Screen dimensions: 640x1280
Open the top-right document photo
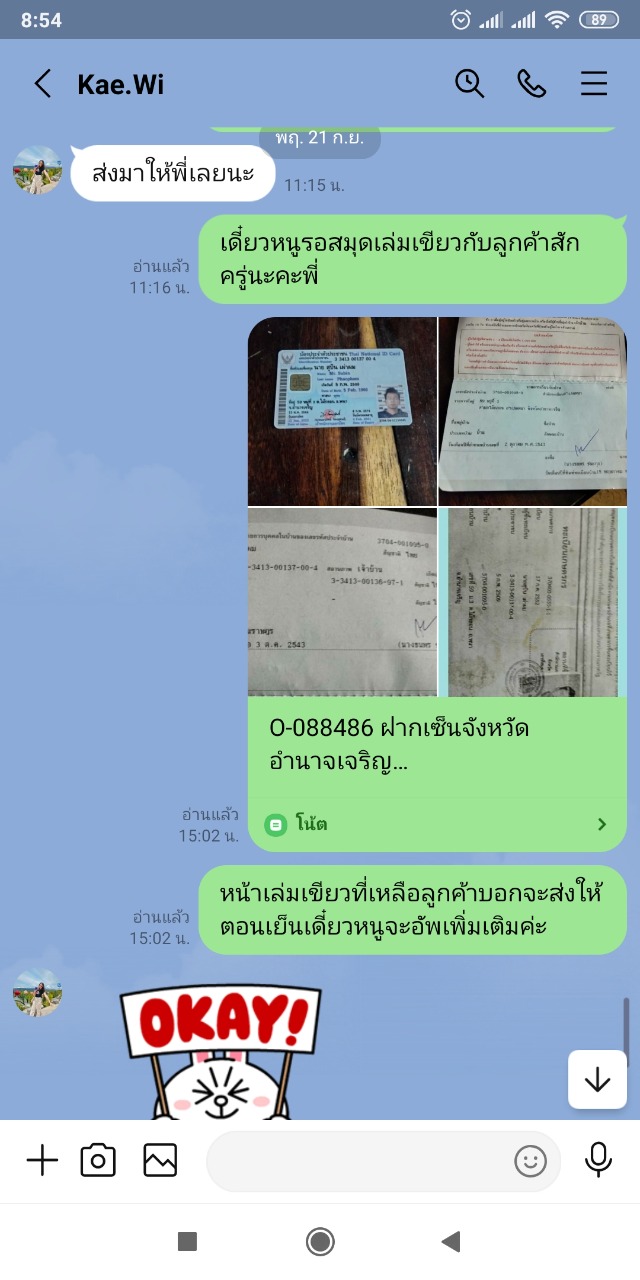[533, 411]
